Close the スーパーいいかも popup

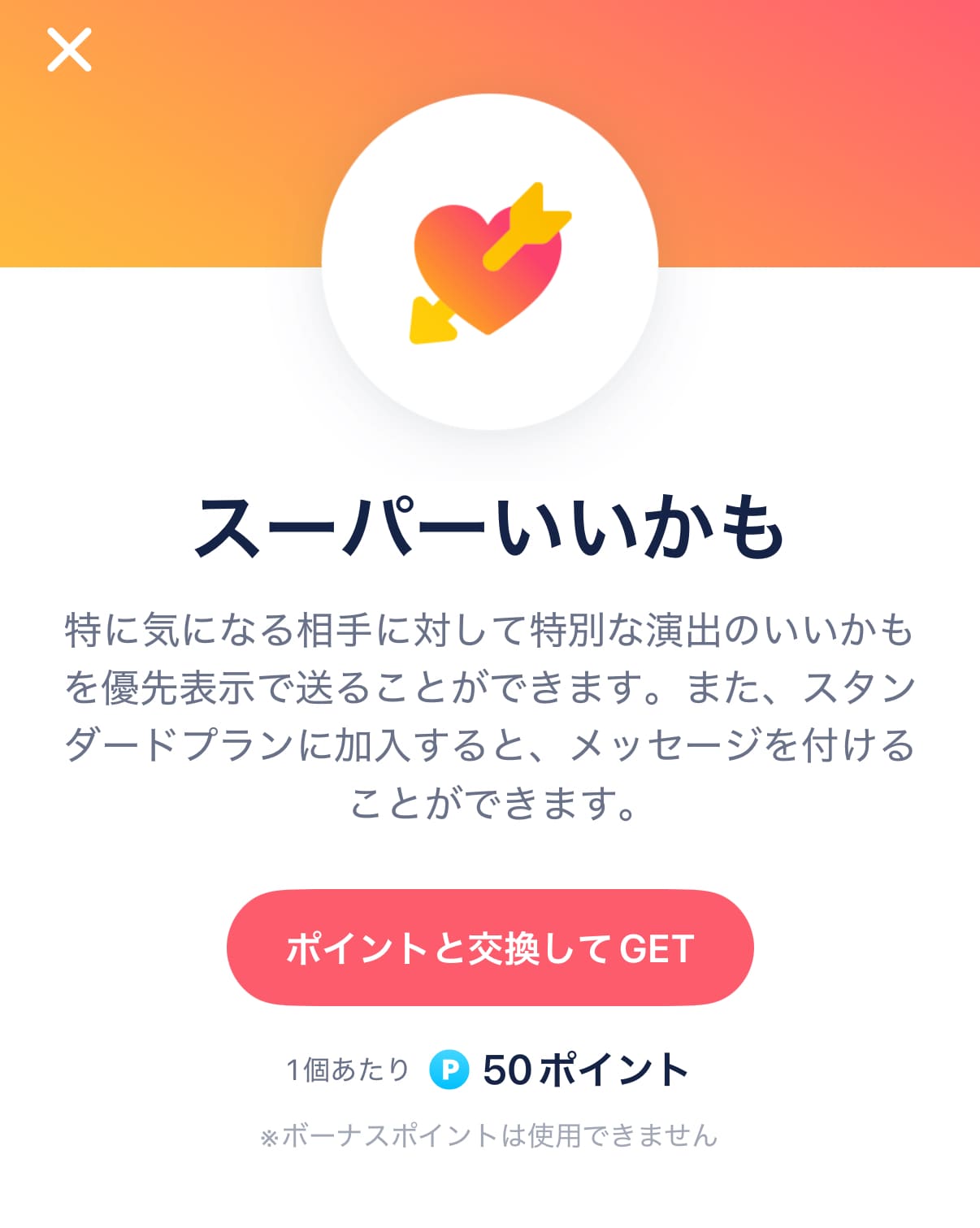(69, 50)
